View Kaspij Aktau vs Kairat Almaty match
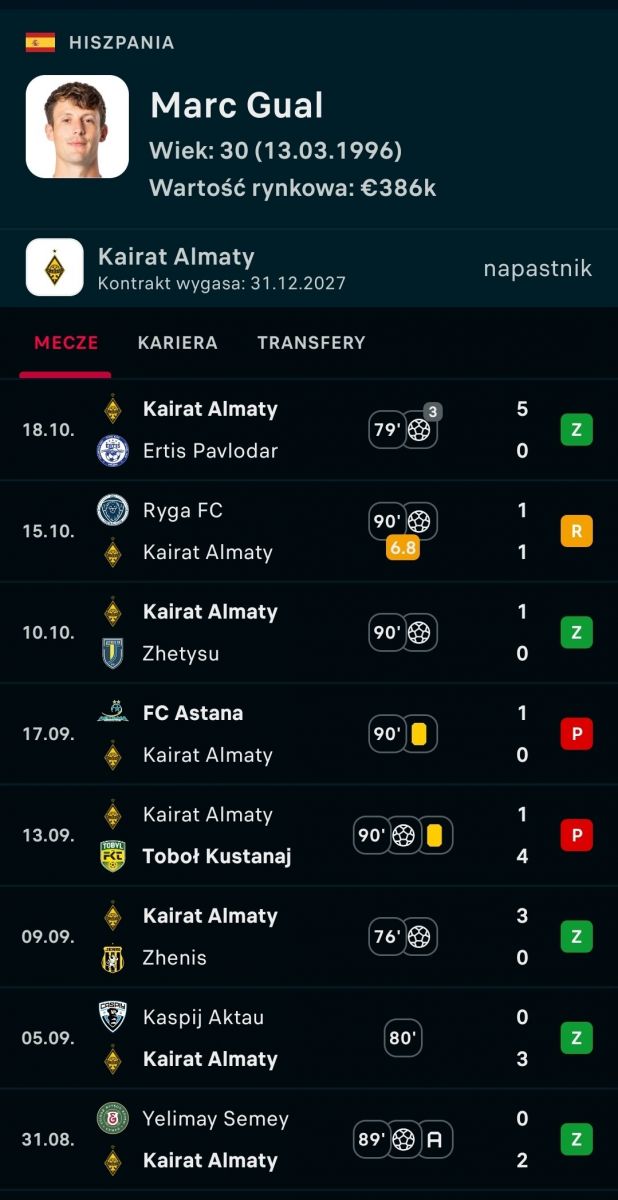This screenshot has width=618, height=1200. point(309,1038)
